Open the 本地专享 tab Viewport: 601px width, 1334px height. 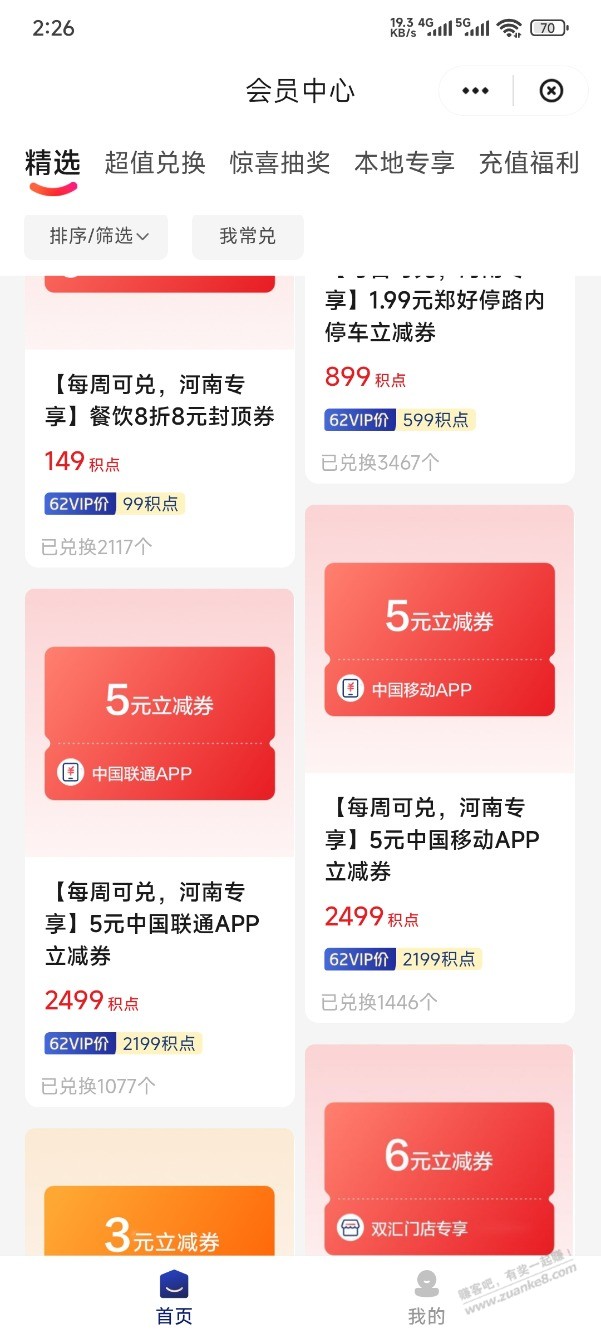pyautogui.click(x=404, y=163)
